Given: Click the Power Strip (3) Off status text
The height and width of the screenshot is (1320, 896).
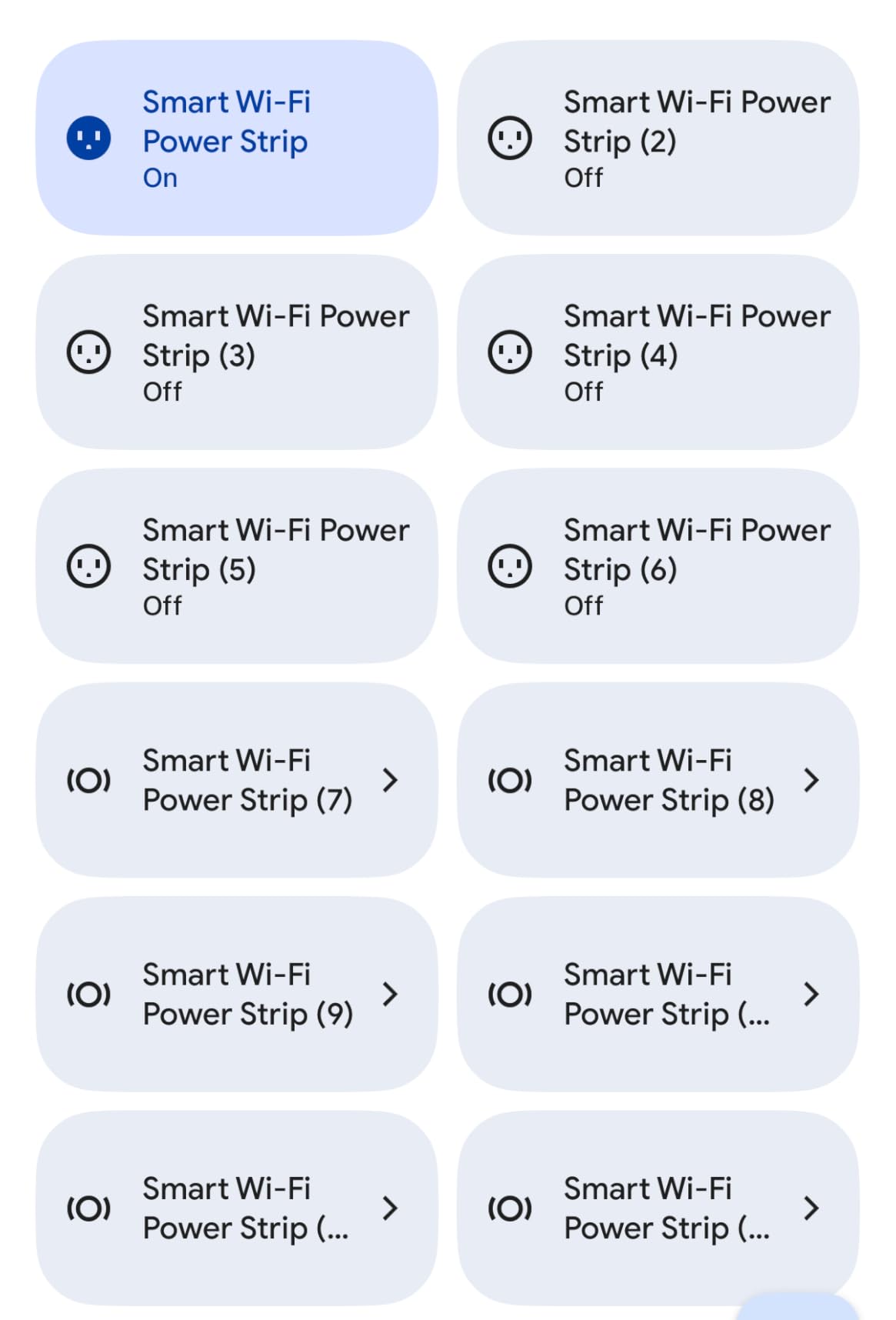Looking at the screenshot, I should pyautogui.click(x=161, y=392).
